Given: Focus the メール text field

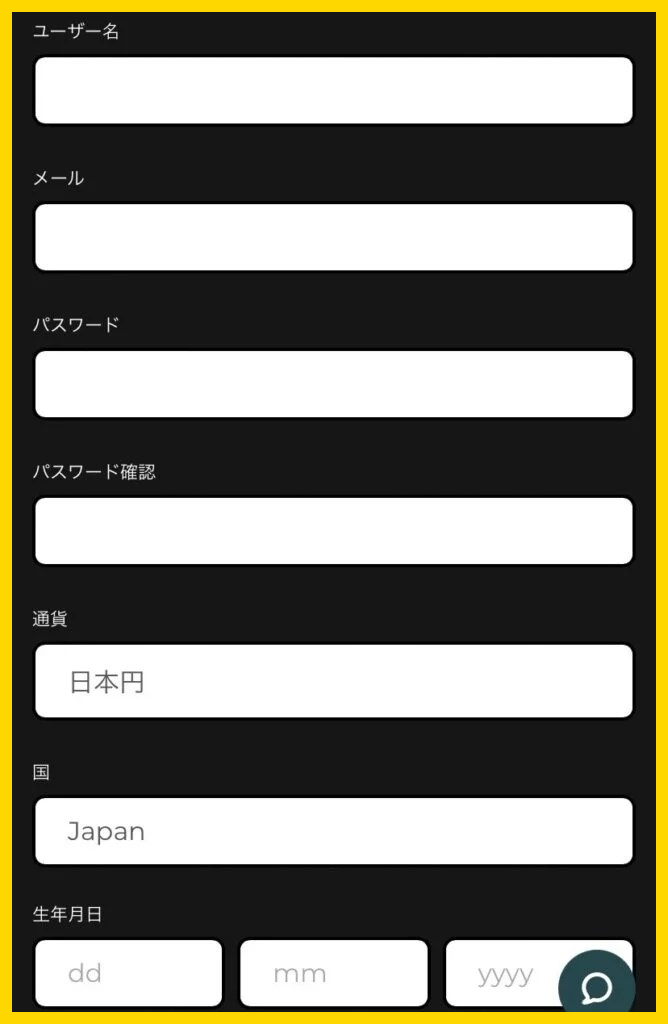Looking at the screenshot, I should click(x=334, y=237).
